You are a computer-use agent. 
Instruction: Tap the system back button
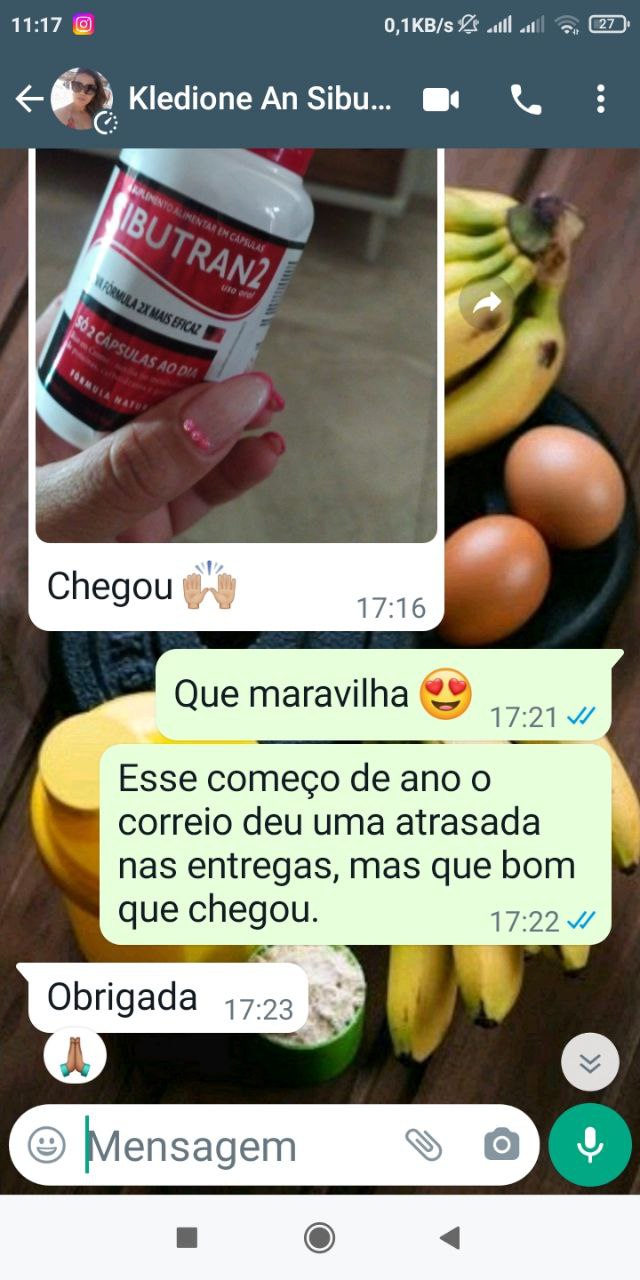tap(450, 1238)
